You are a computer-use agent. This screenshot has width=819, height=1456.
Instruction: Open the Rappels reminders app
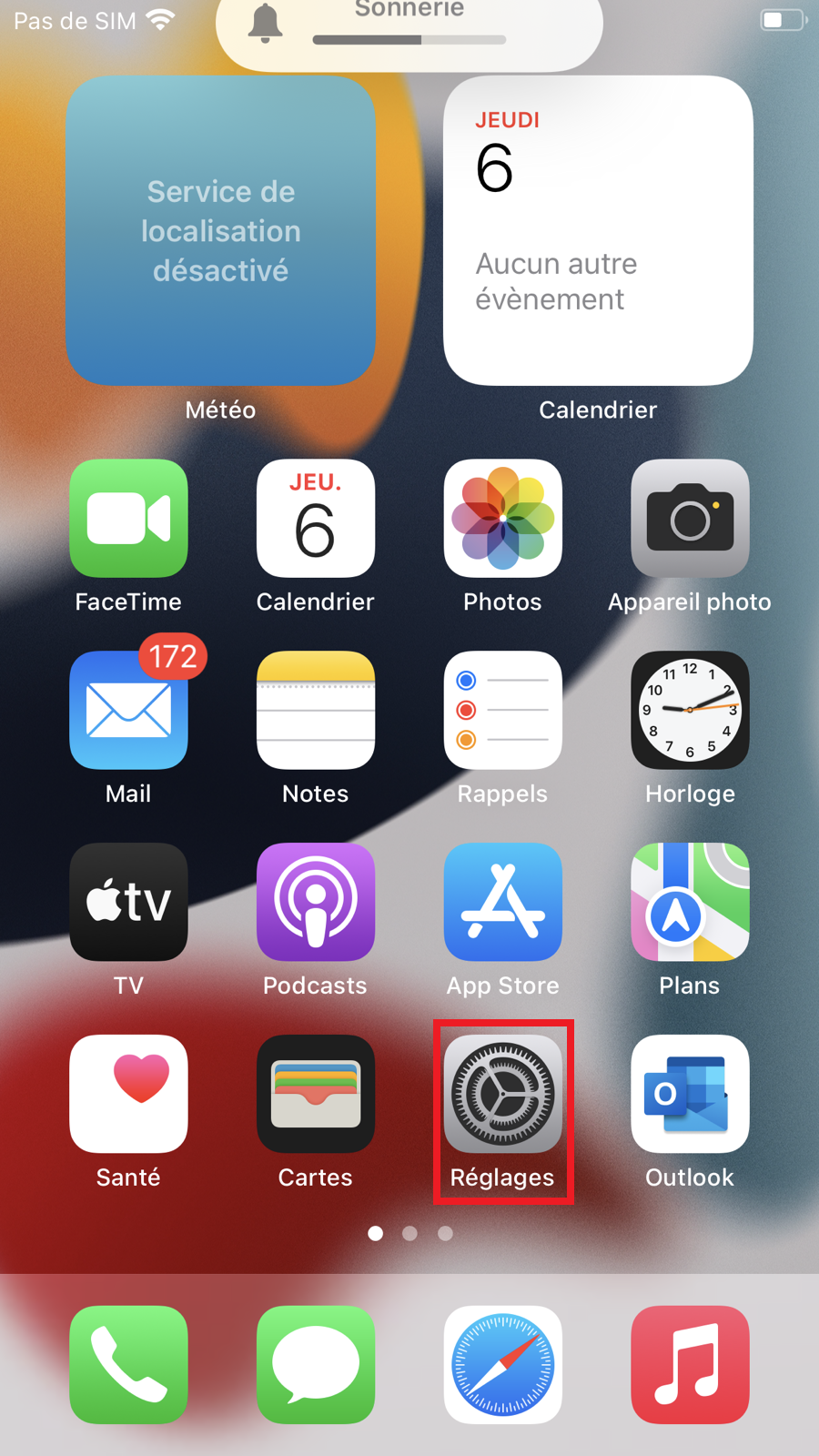click(502, 711)
